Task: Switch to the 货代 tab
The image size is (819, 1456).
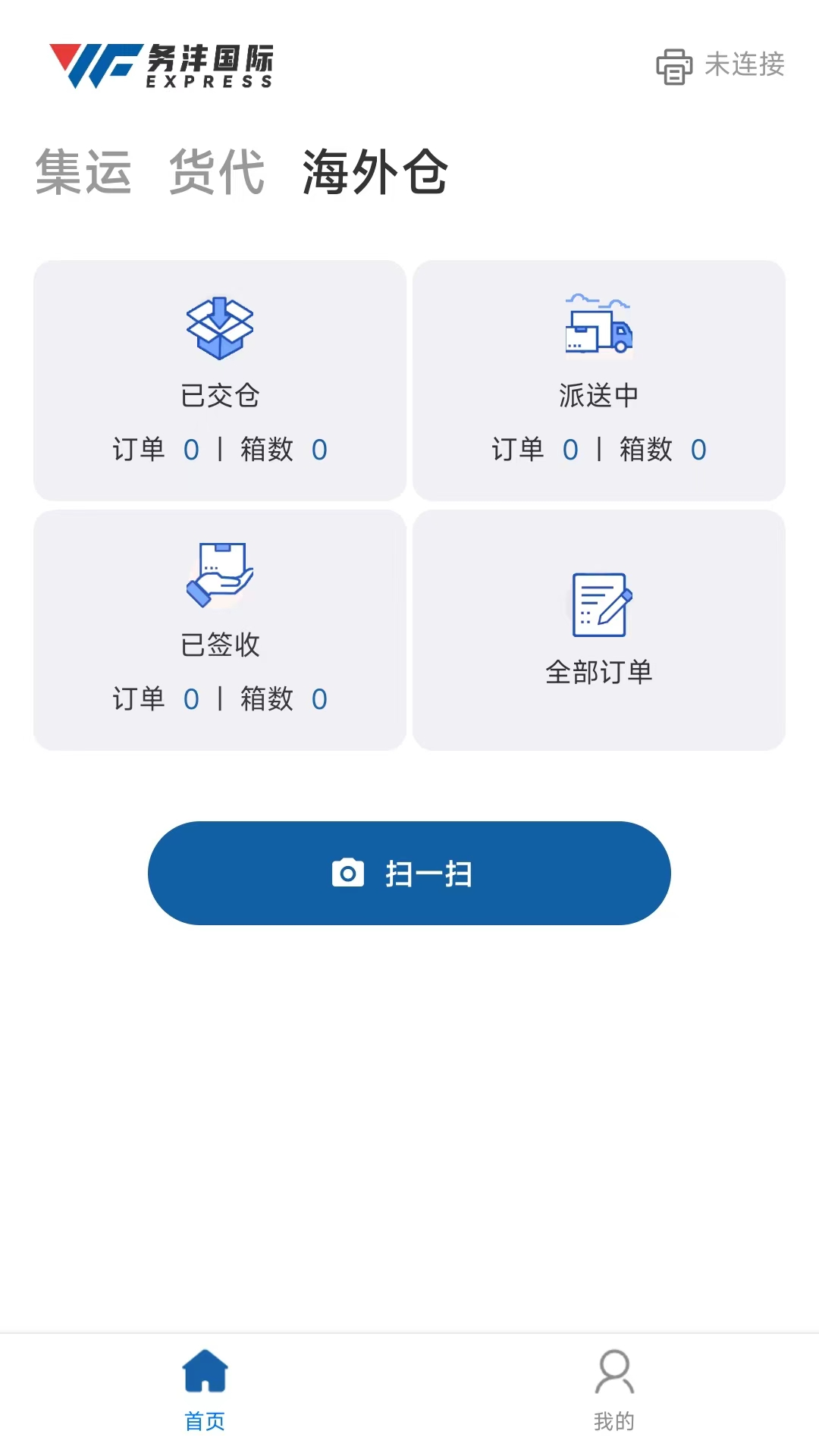Action: pos(216,173)
